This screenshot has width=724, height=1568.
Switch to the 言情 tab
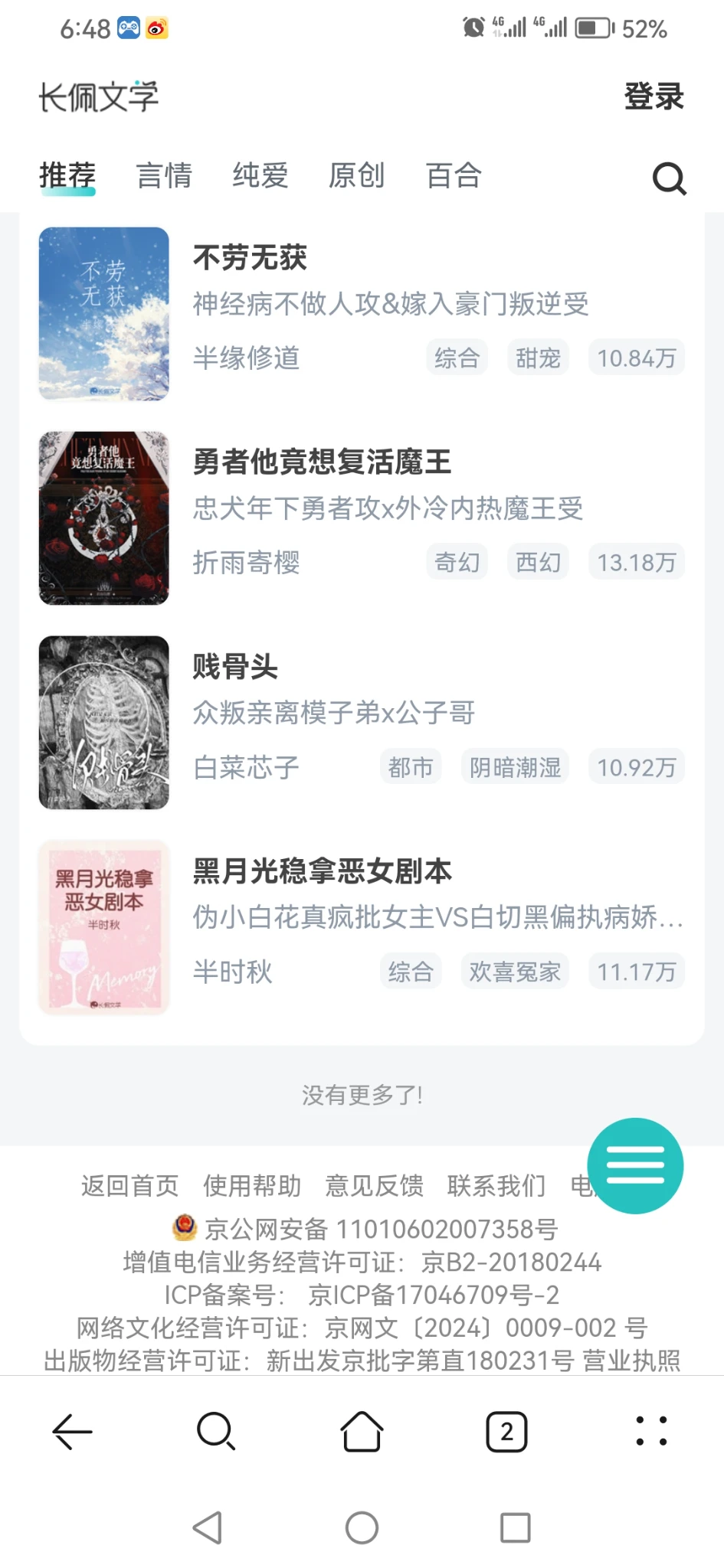[x=164, y=175]
